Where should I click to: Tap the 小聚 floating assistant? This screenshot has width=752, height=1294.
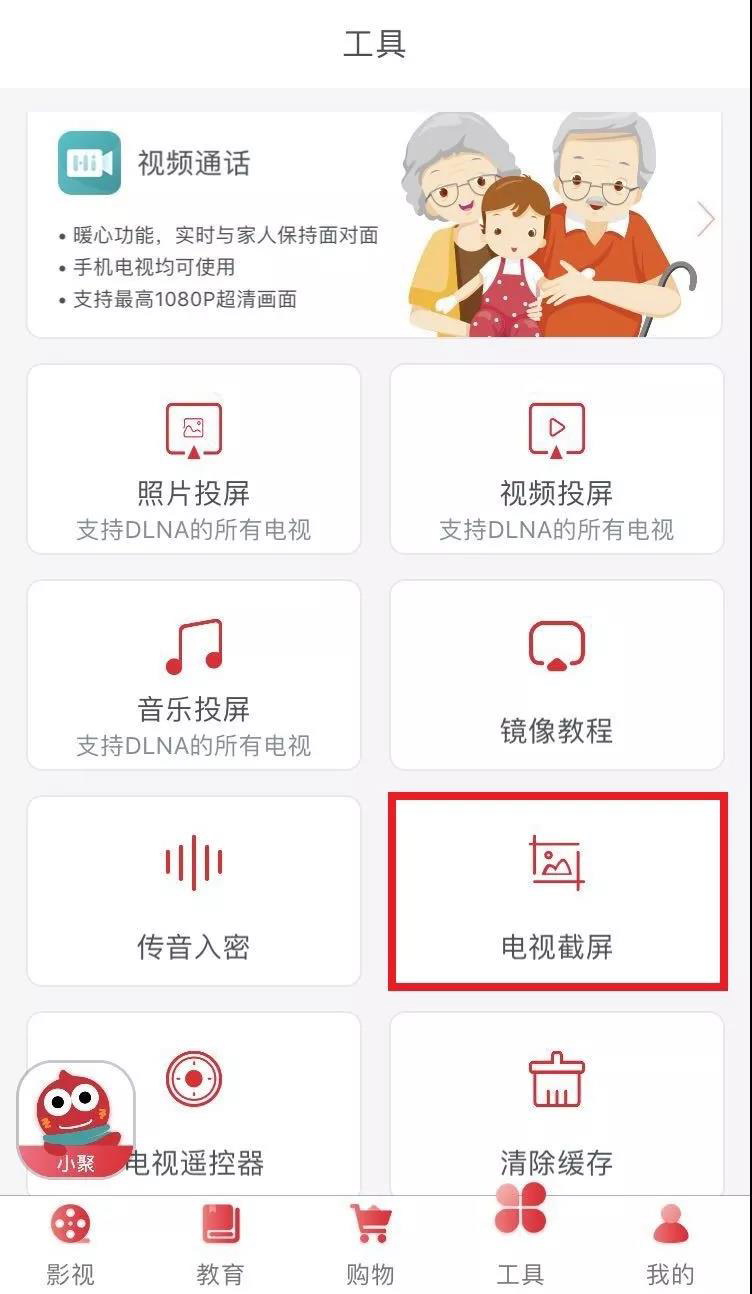[x=77, y=1120]
